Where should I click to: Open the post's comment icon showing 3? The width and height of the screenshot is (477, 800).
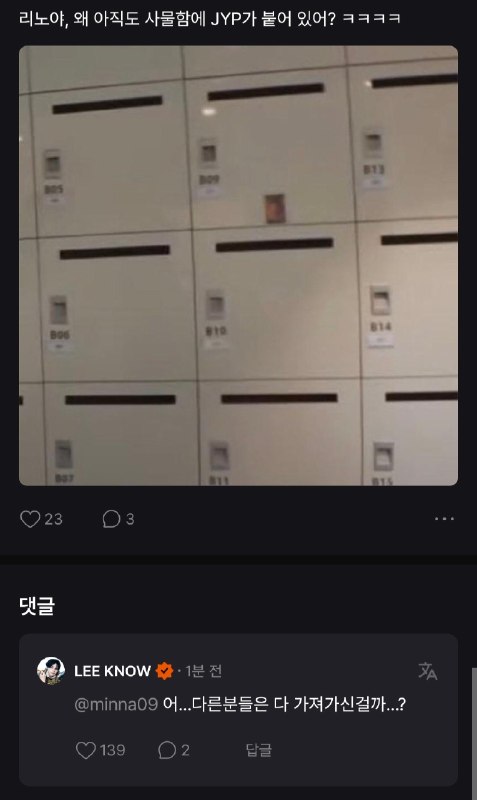(111, 519)
